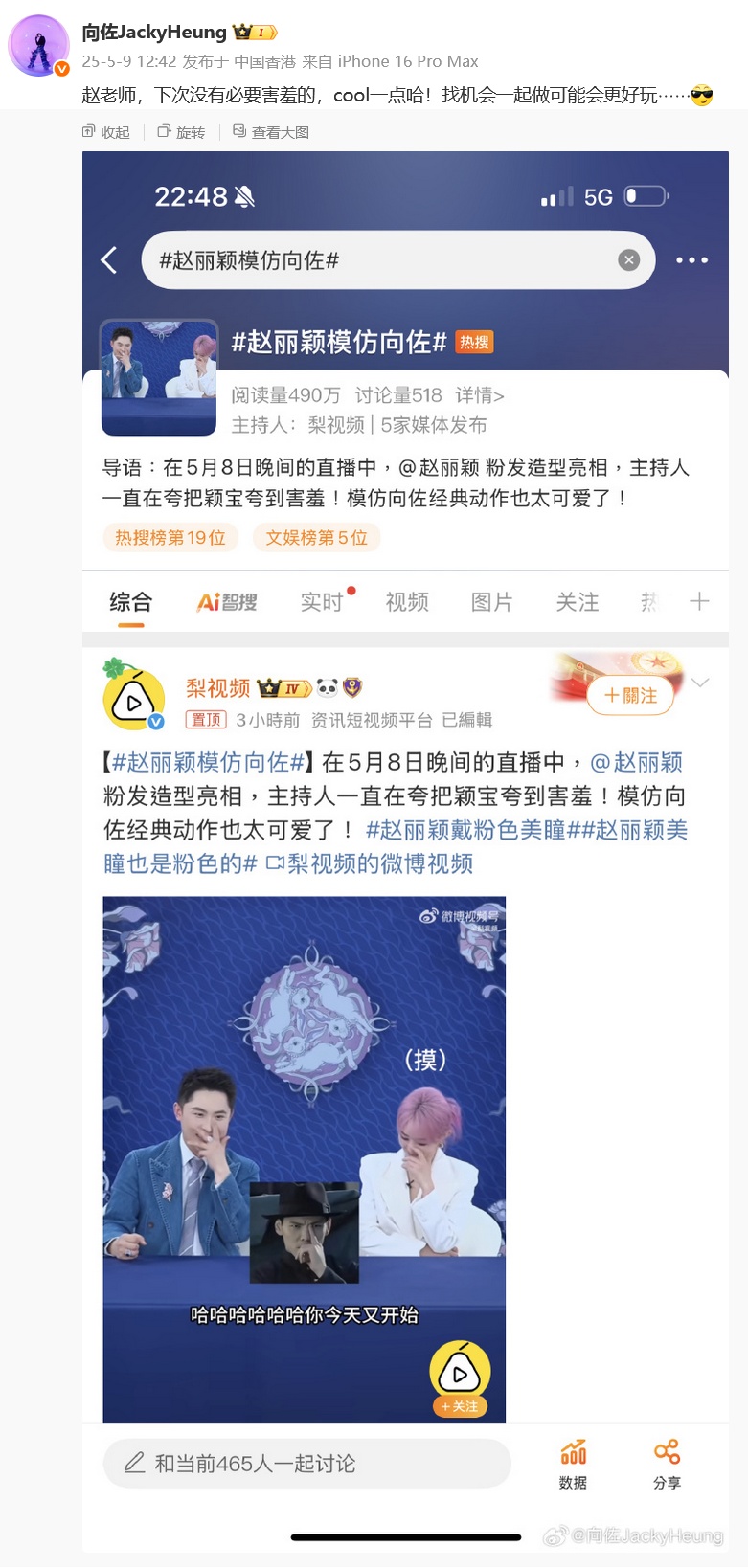This screenshot has height=1568, width=748.
Task: View the full-size image via 查看大图
Action: (271, 132)
